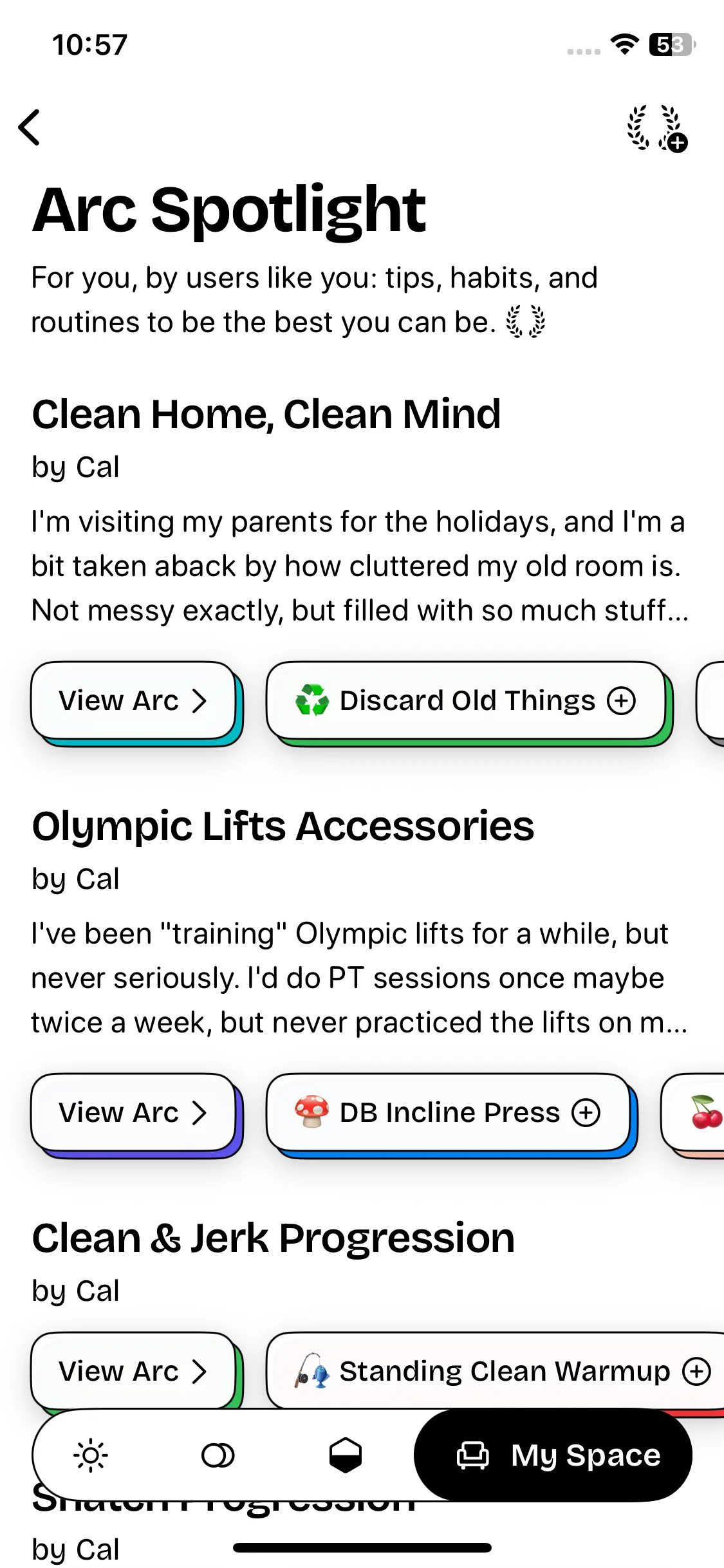
Task: Go back using the back arrow
Action: [30, 127]
